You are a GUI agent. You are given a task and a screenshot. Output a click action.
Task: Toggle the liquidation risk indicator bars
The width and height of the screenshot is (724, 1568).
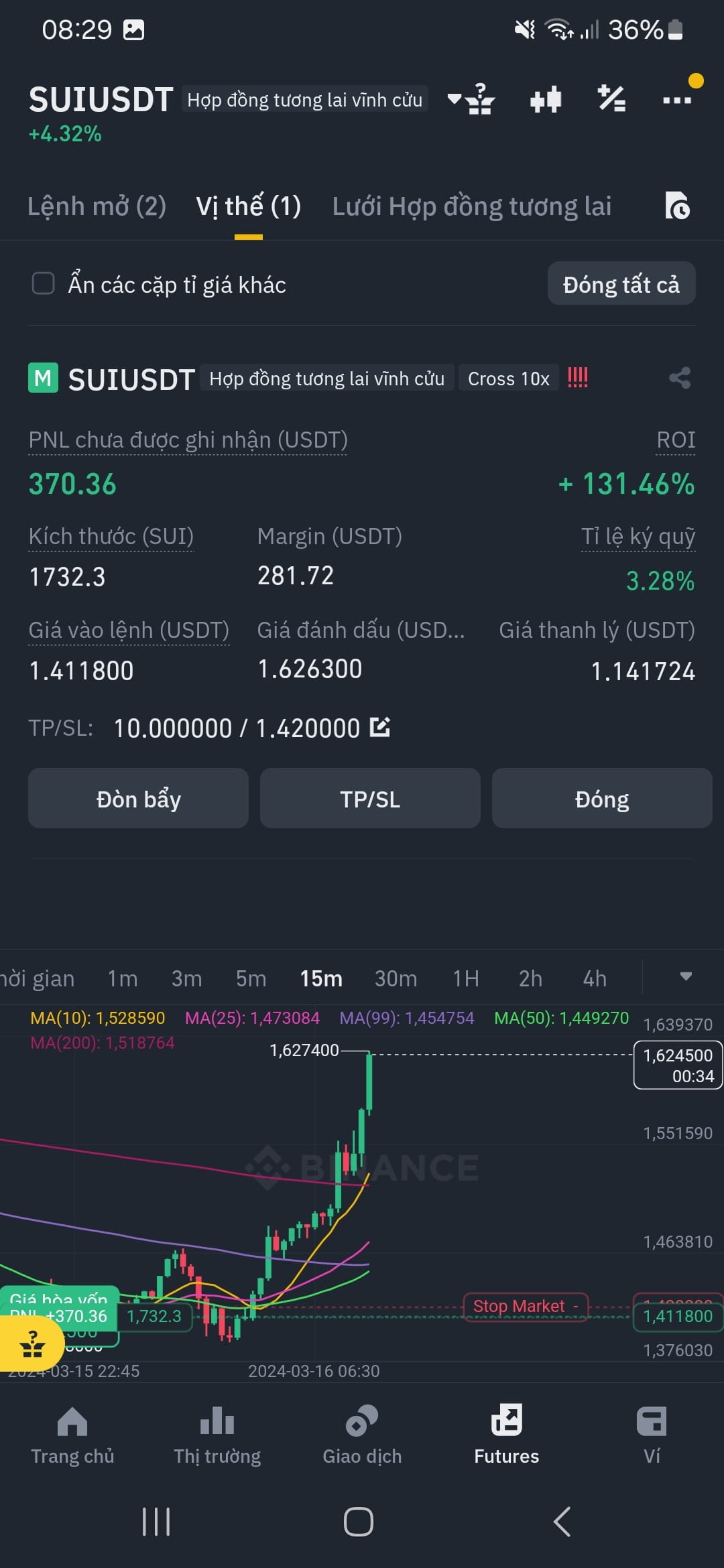(577, 377)
